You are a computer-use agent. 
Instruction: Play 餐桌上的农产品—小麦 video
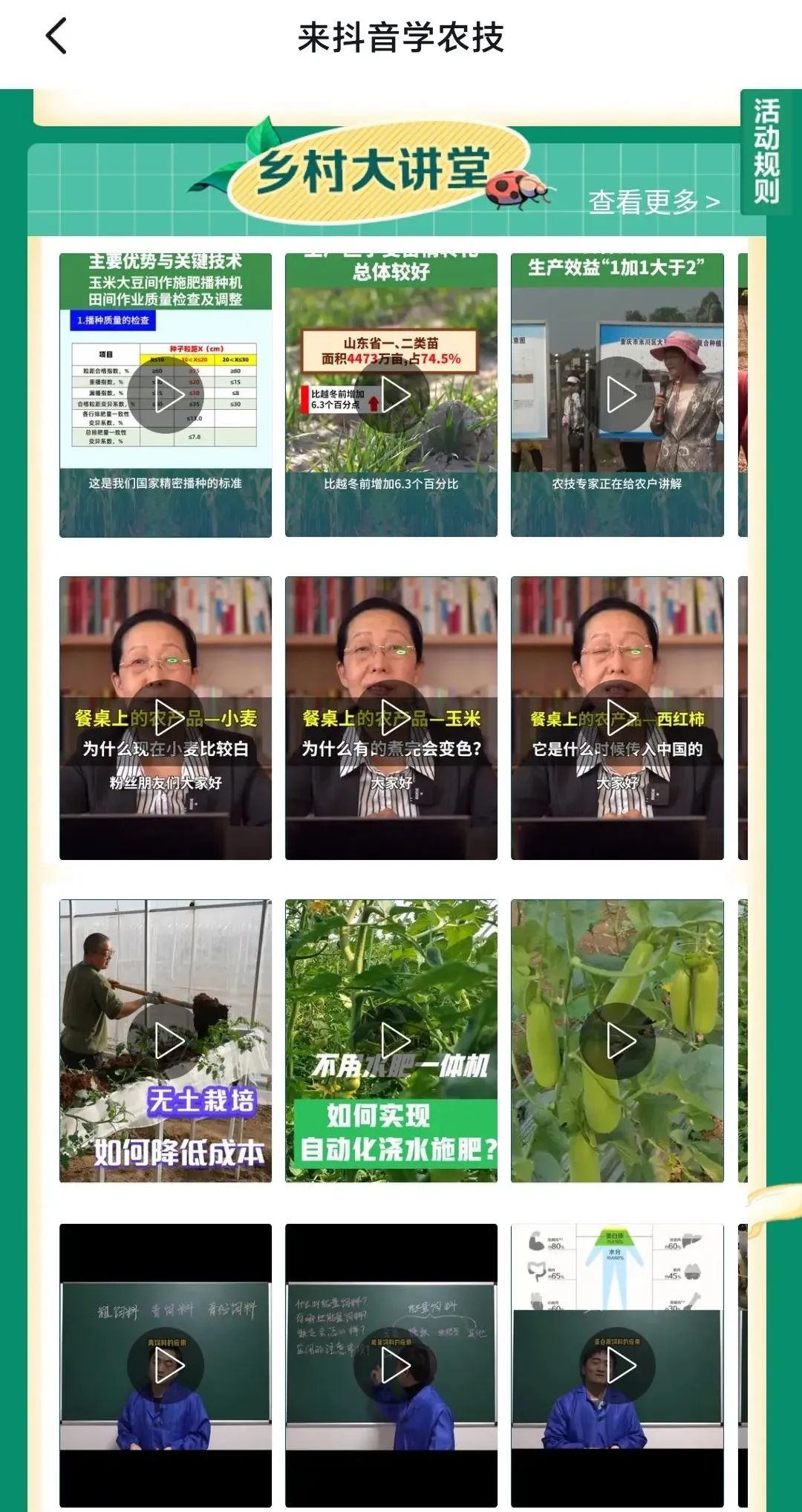[x=166, y=718]
